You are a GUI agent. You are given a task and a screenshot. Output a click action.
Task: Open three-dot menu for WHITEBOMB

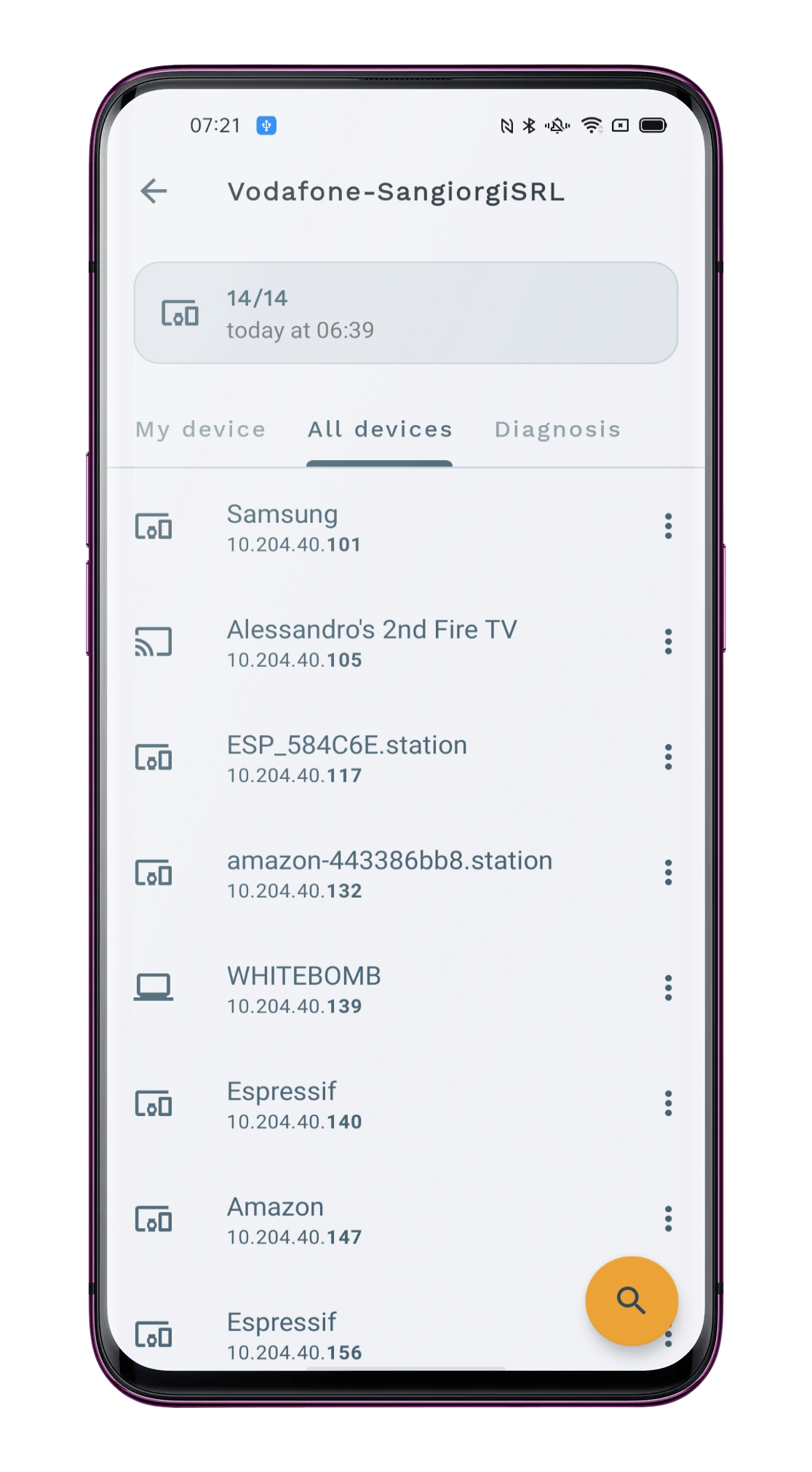667,988
